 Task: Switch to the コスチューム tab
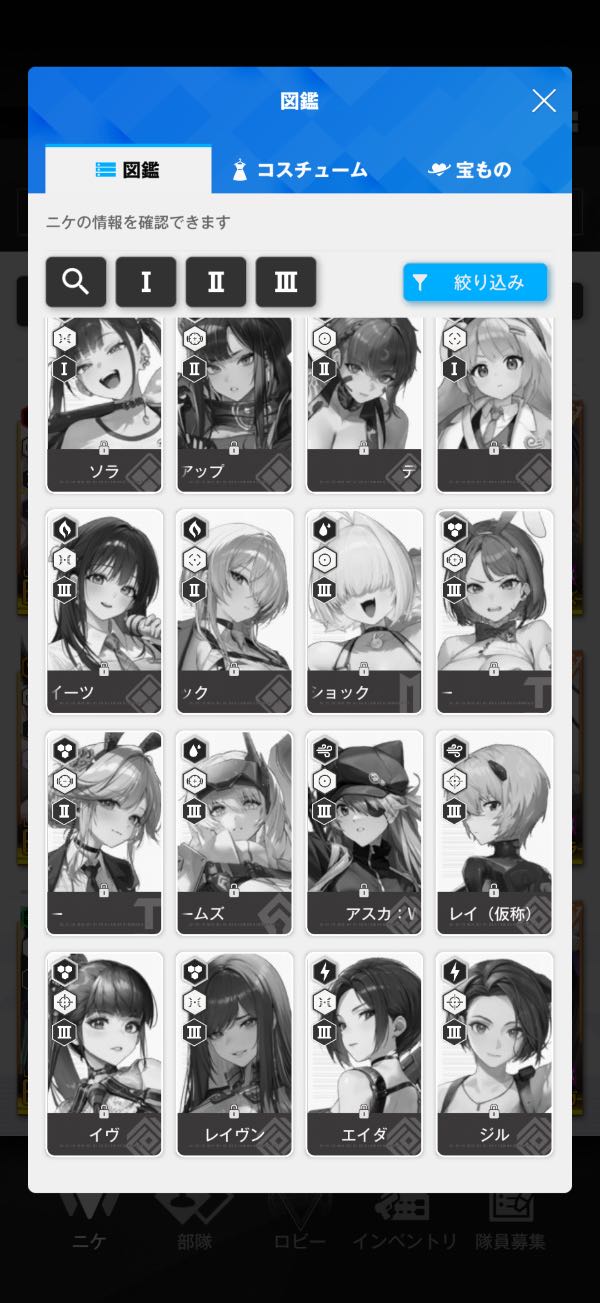(300, 170)
